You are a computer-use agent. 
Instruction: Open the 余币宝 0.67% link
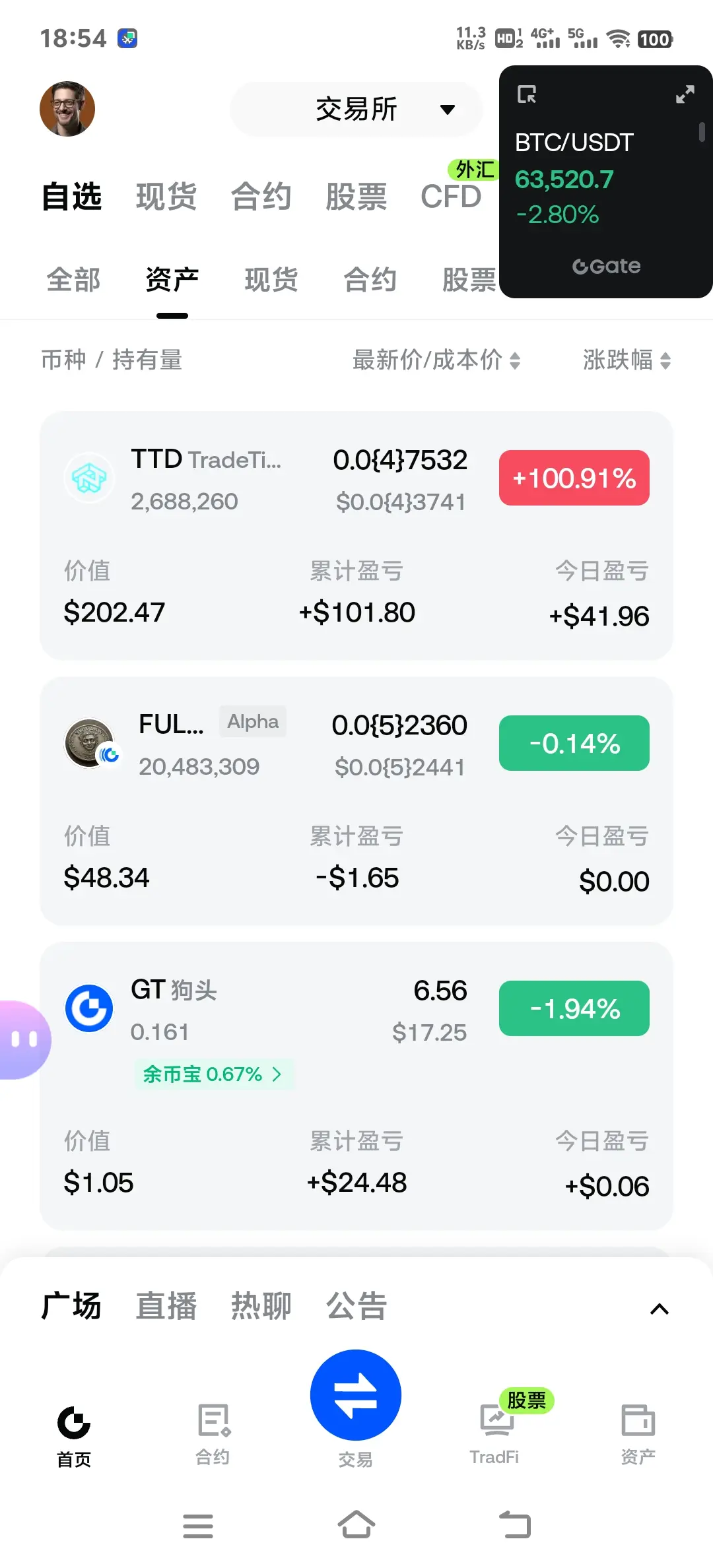[214, 1074]
